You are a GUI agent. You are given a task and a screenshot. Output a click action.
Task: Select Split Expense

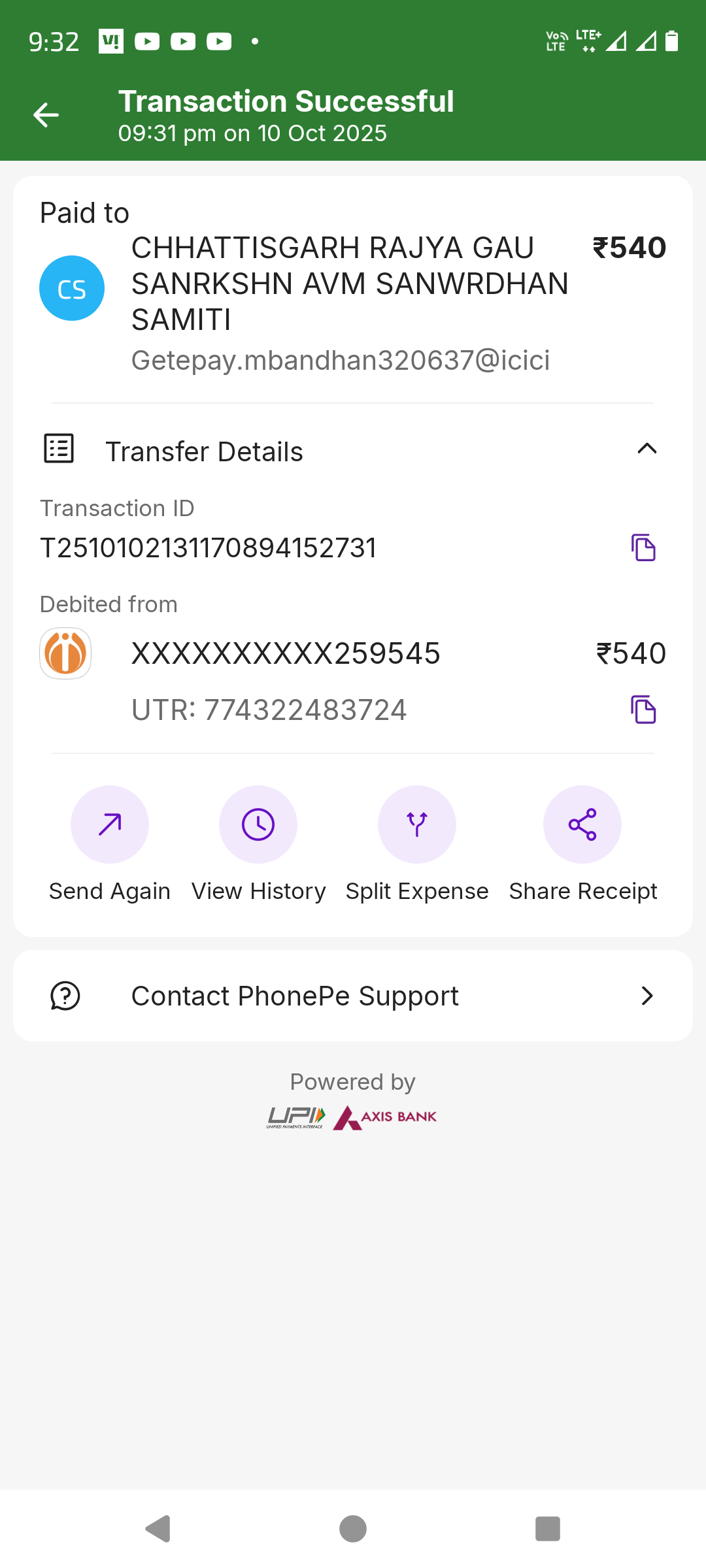pyautogui.click(x=417, y=825)
